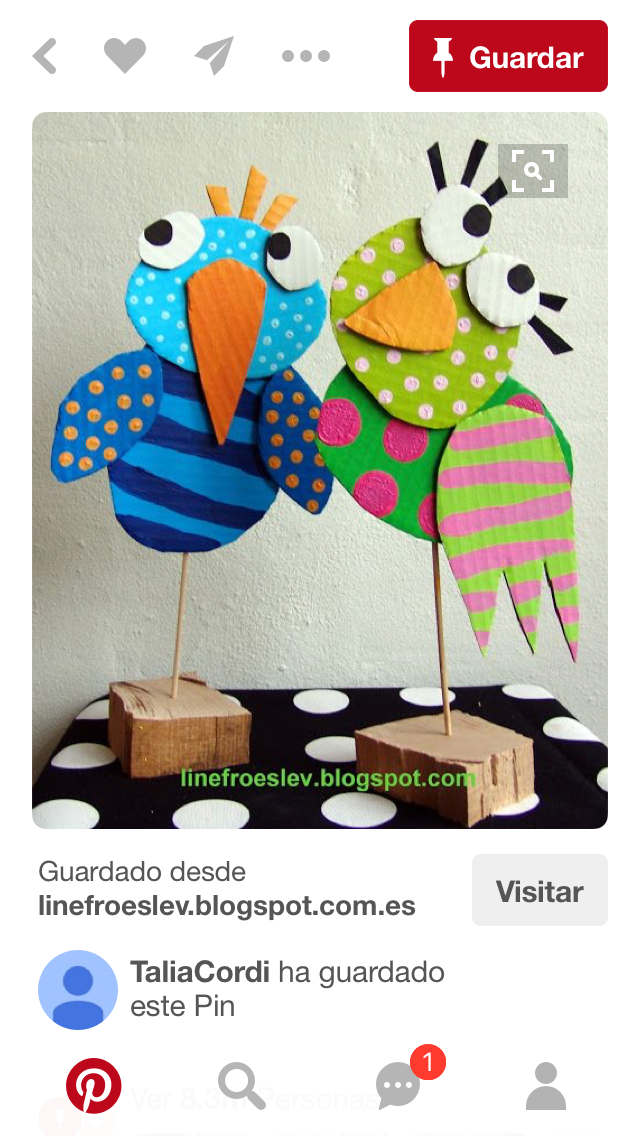This screenshot has width=640, height=1136.
Task: Send this pin via paper plane icon
Action: tap(214, 56)
